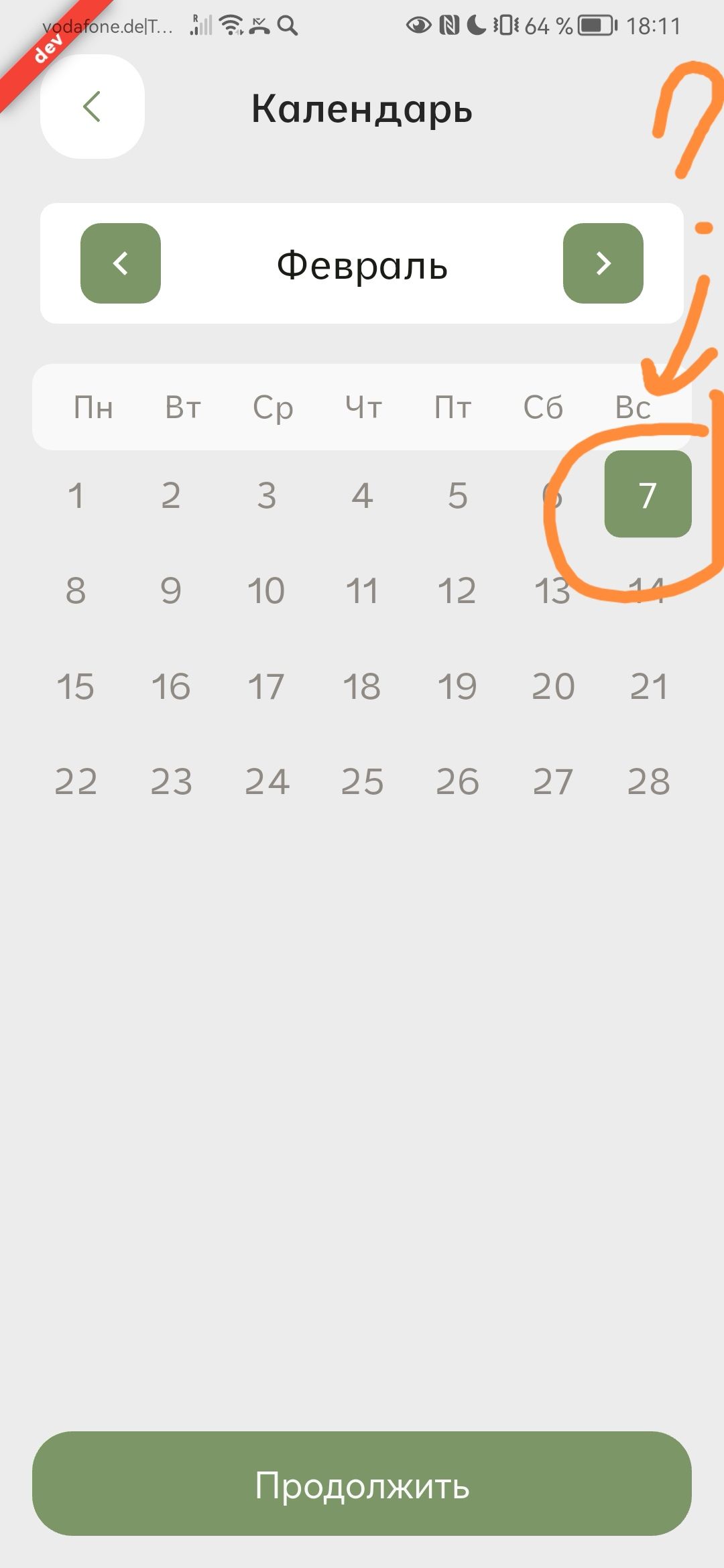Select day 12 in the grid

pos(457,591)
